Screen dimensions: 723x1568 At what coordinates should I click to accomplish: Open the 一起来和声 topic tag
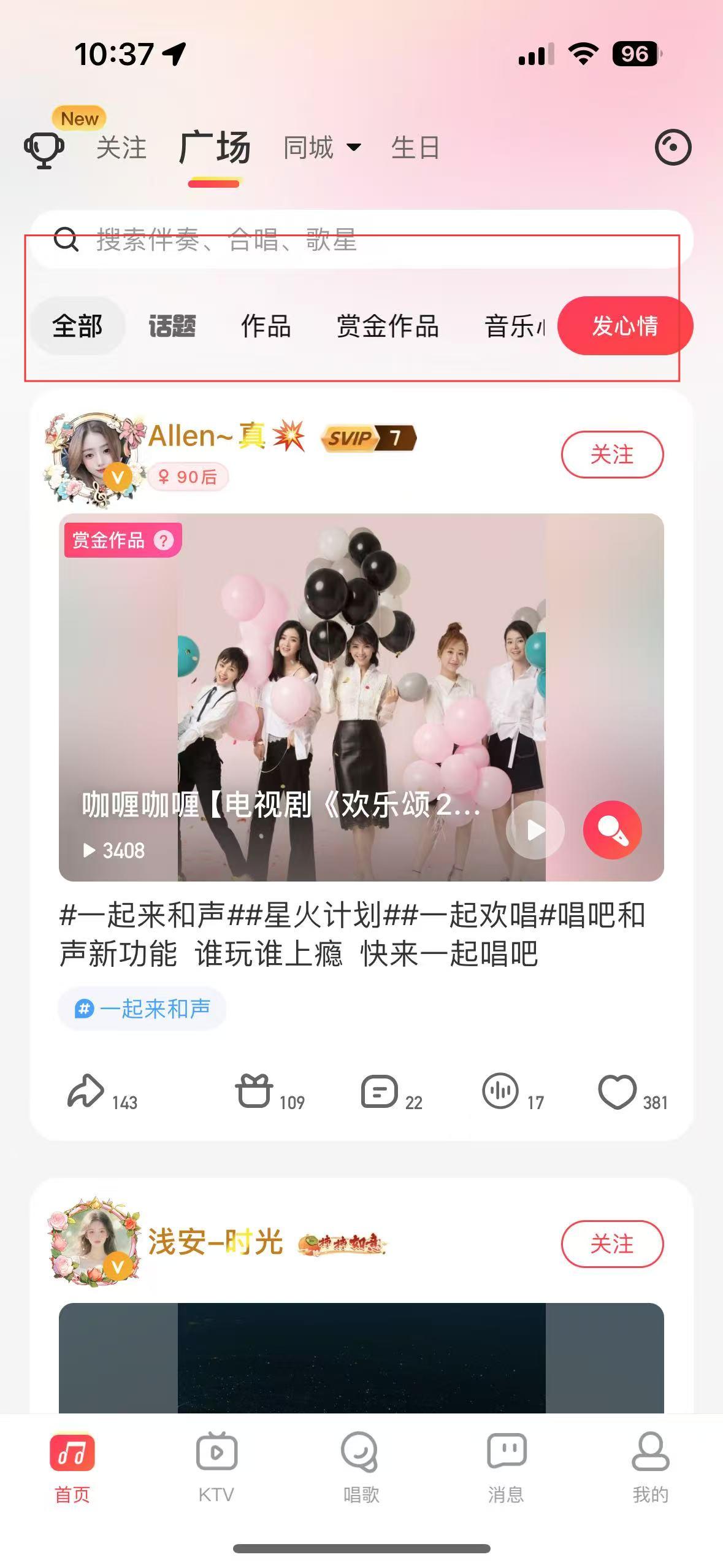click(x=142, y=1009)
